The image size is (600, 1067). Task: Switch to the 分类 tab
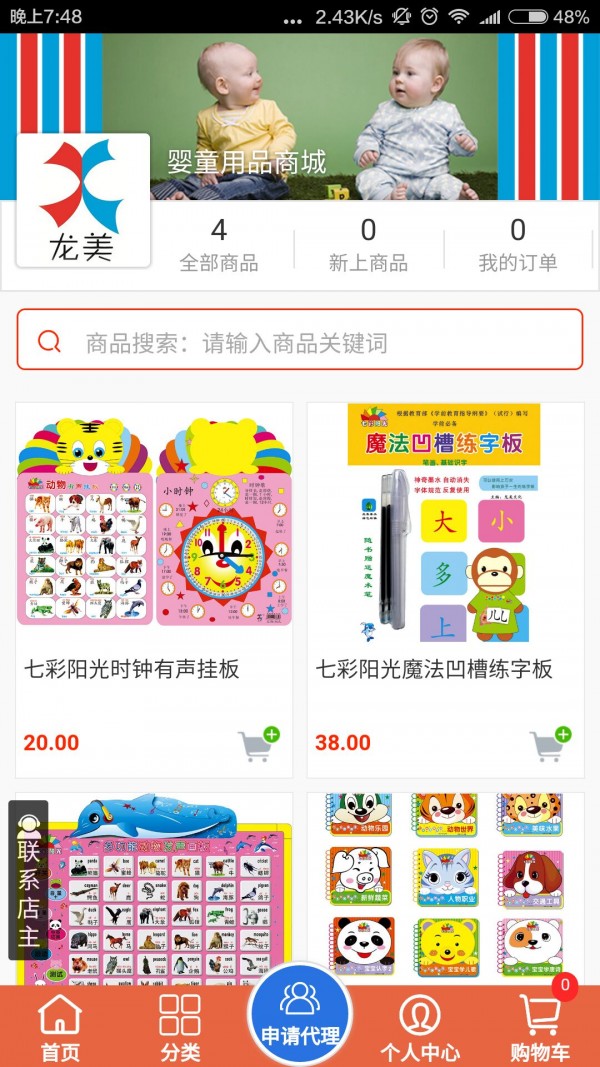tap(180, 1027)
